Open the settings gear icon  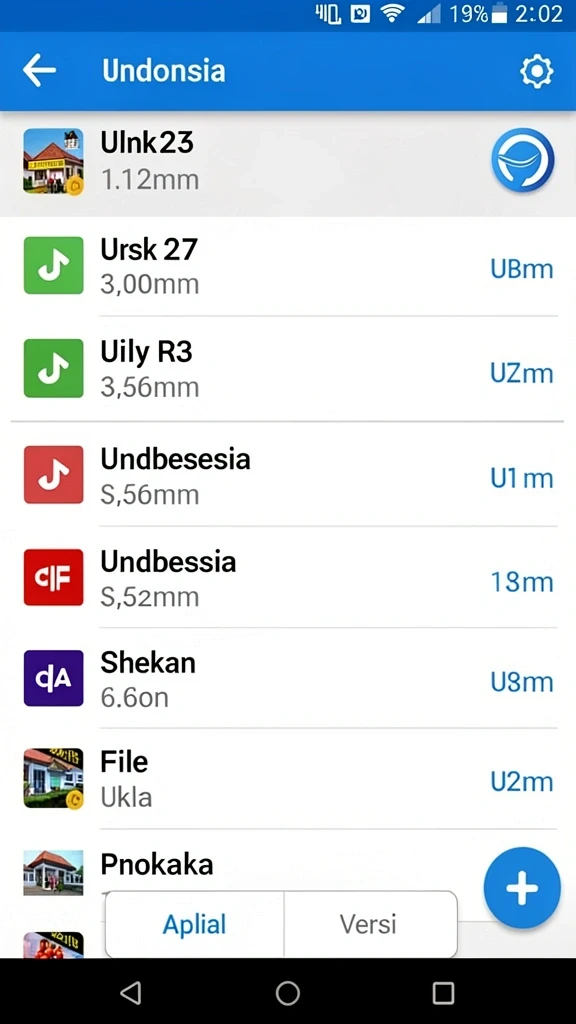pyautogui.click(x=536, y=71)
